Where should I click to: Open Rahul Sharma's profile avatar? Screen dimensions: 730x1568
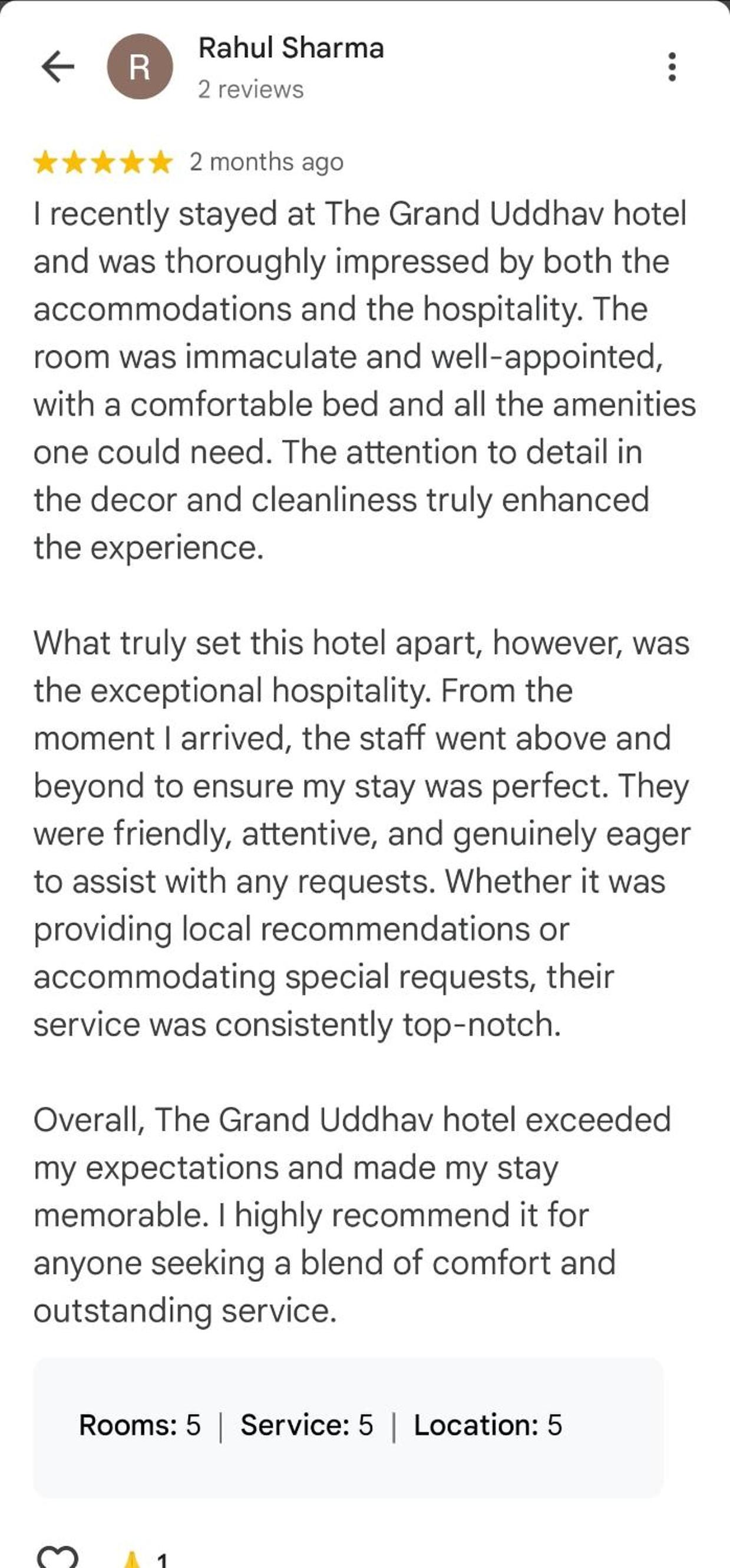[x=140, y=67]
